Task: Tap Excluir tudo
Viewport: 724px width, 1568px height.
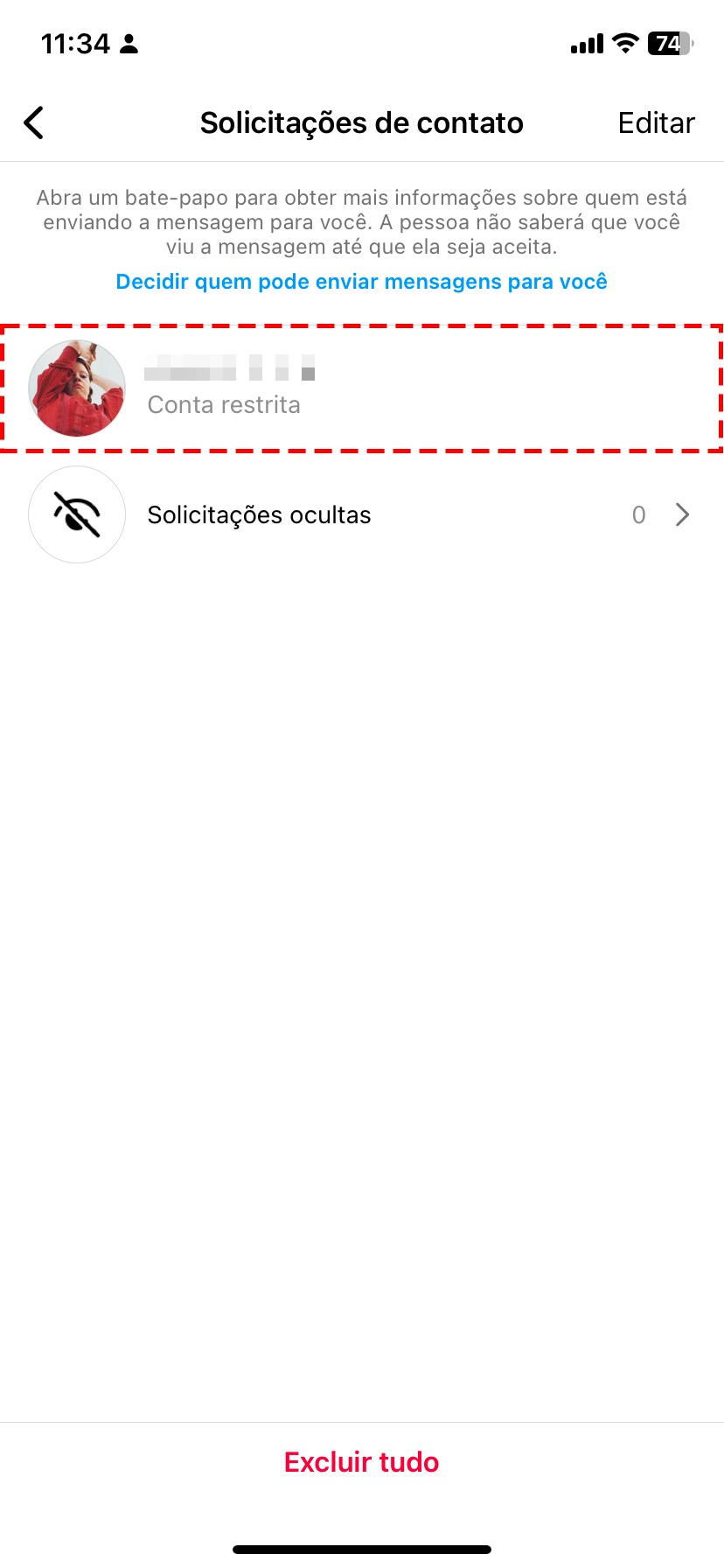Action: pos(361,1462)
